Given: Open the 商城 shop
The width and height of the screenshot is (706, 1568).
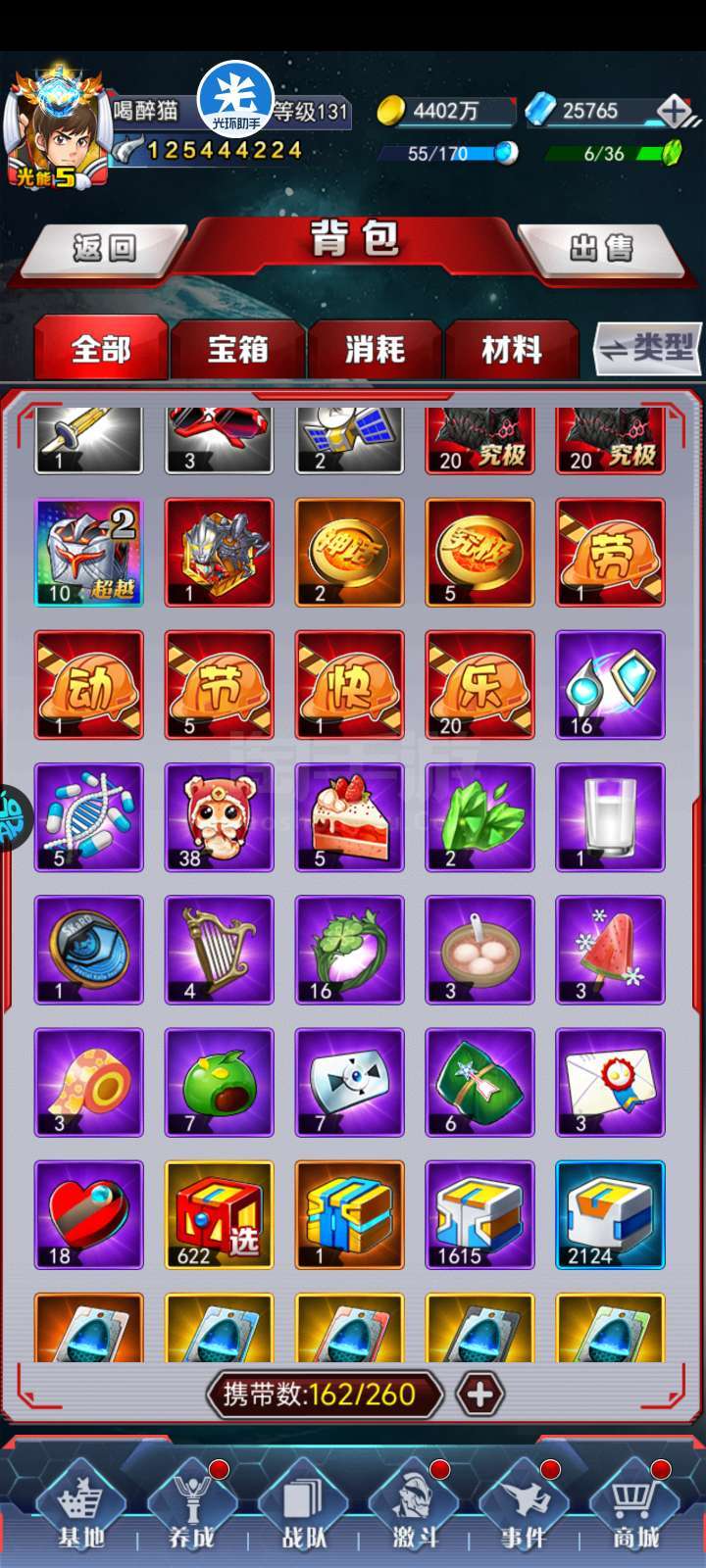Looking at the screenshot, I should [x=634, y=1510].
